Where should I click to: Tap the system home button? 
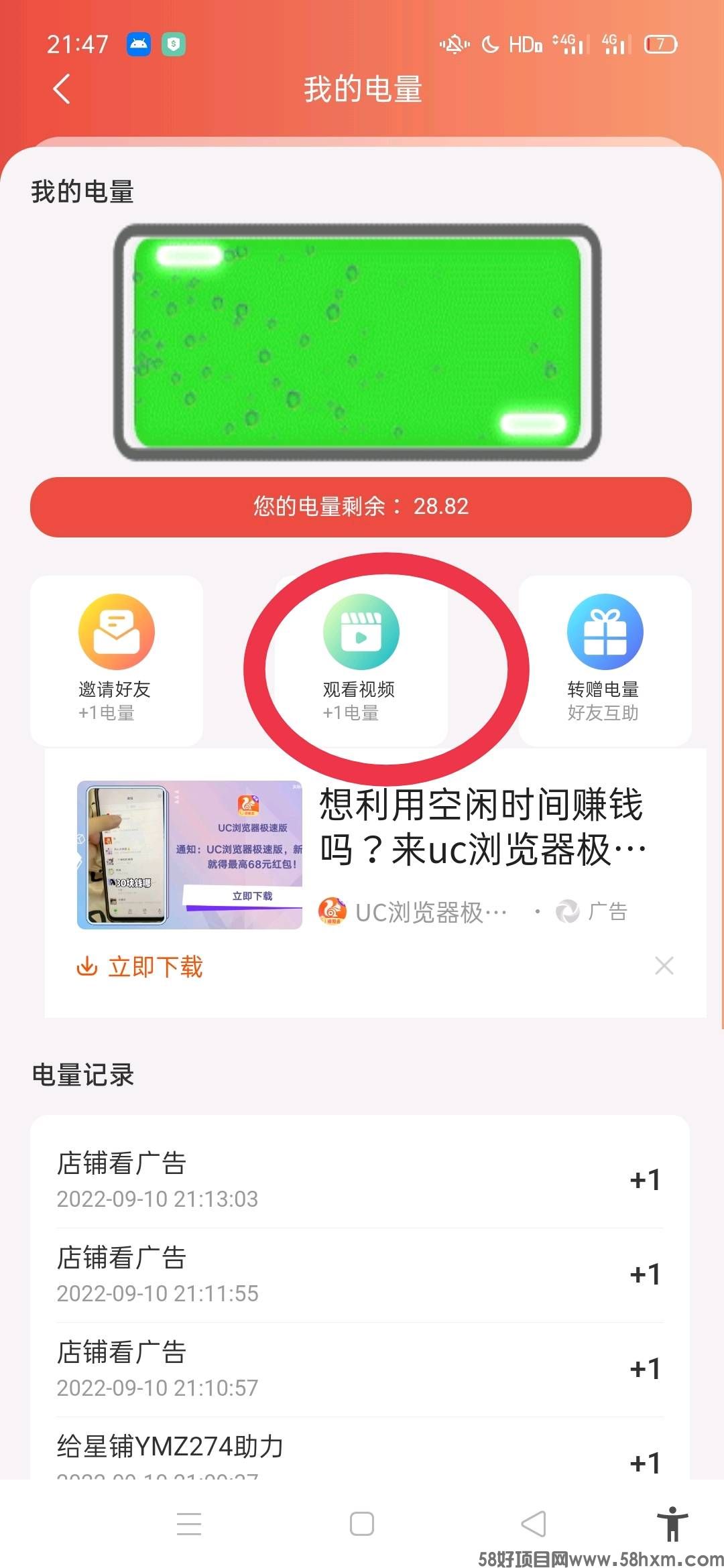(x=361, y=1523)
